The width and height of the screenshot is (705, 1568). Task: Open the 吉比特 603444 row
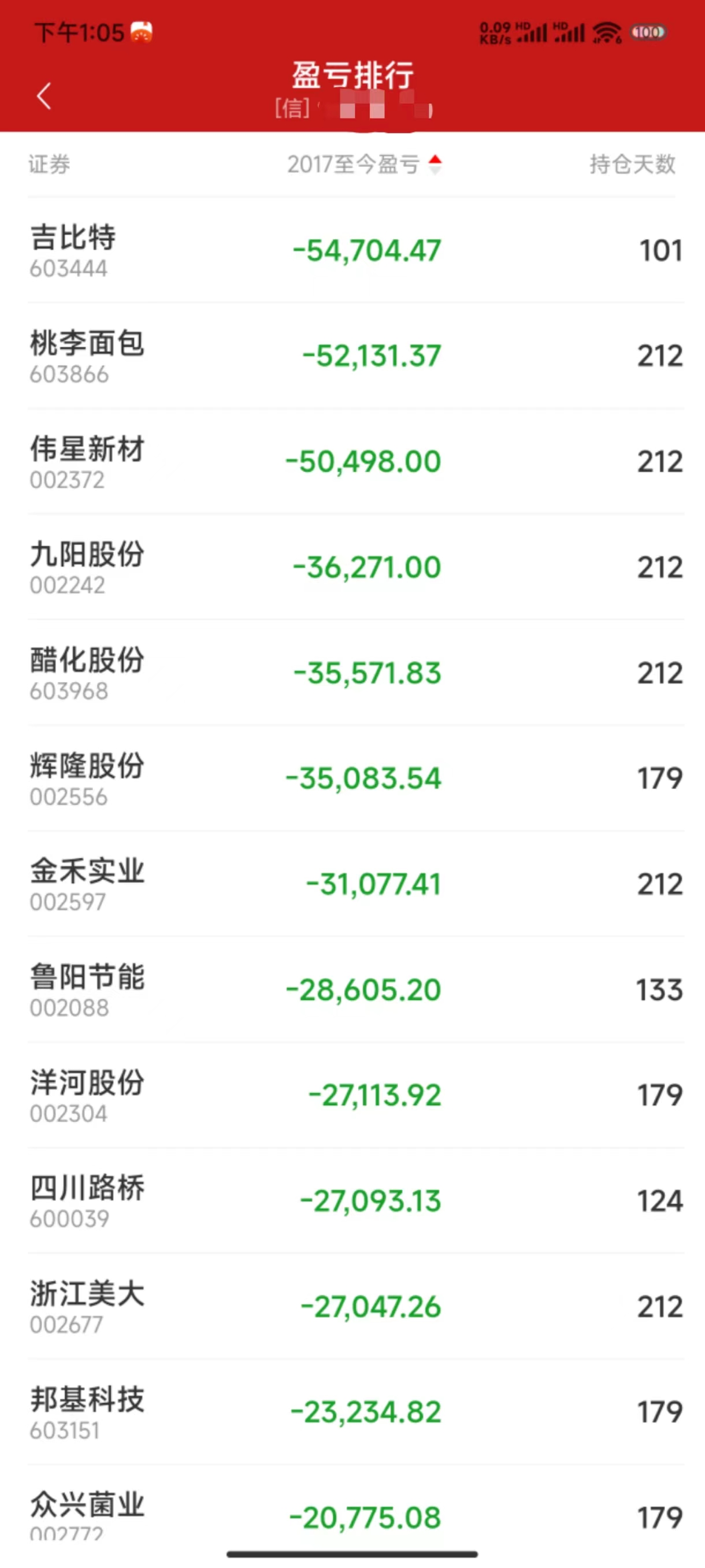[x=353, y=250]
